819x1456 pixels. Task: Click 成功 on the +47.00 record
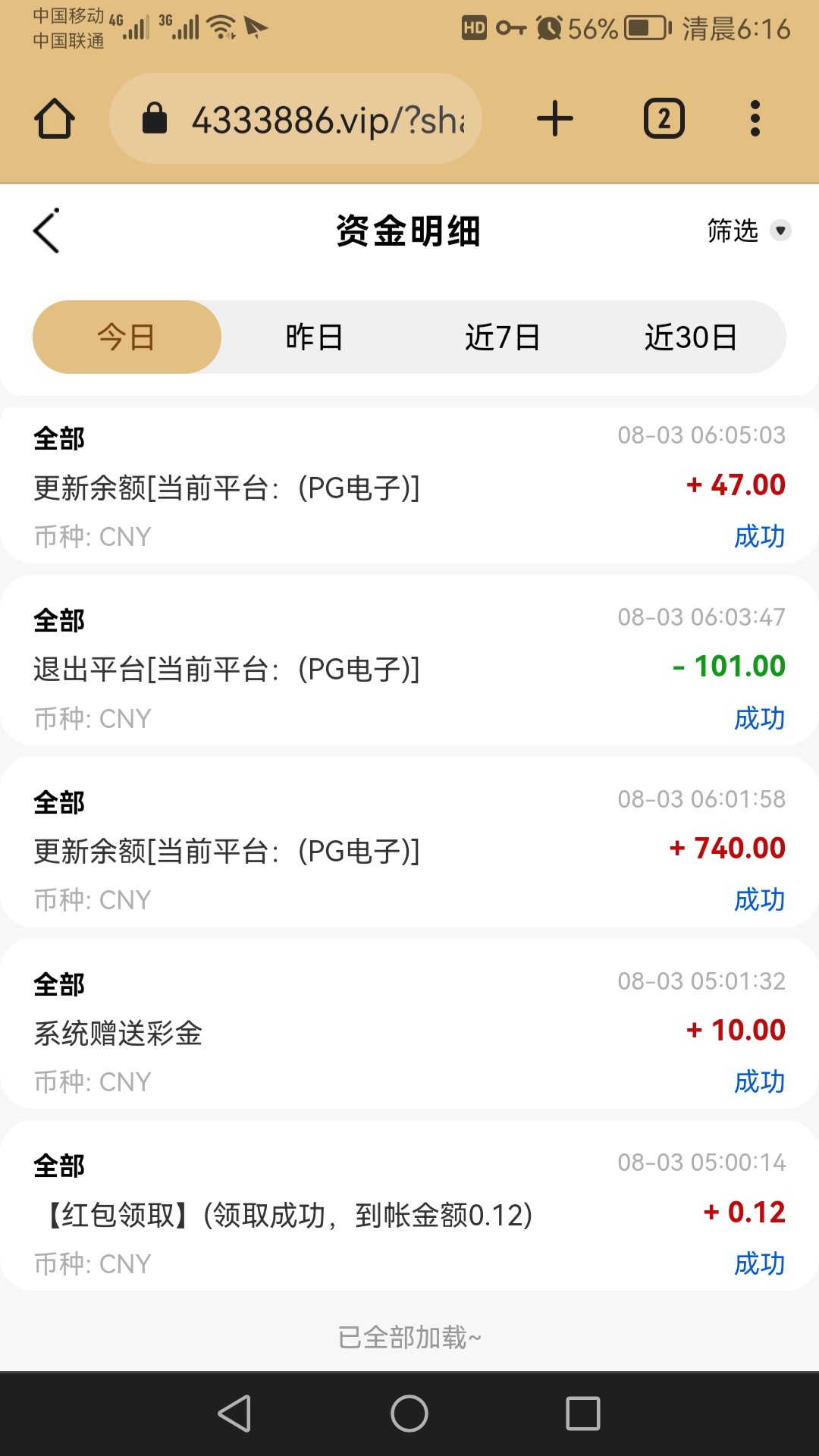pos(761,536)
